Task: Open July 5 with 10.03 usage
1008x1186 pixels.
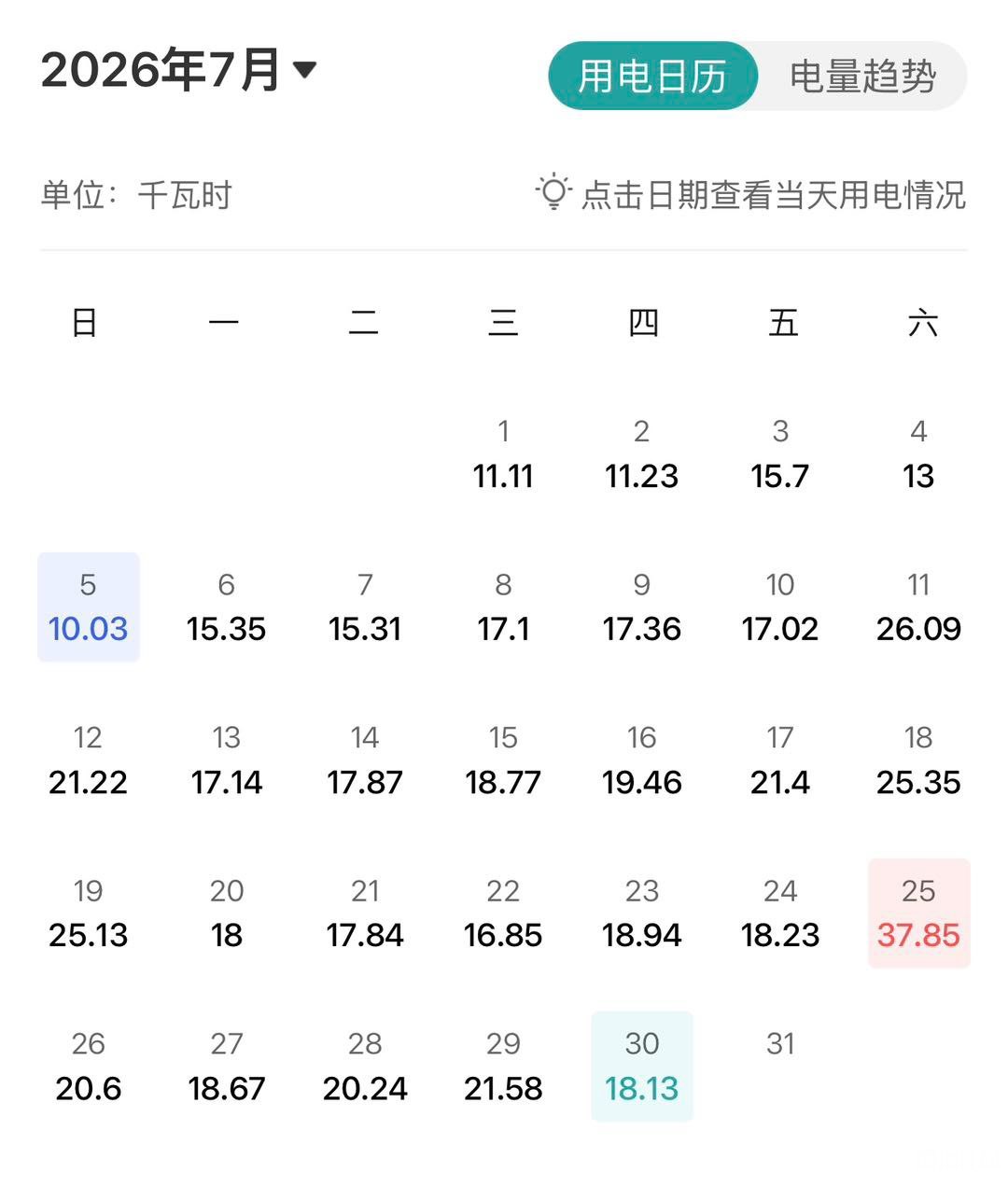Action: click(89, 607)
